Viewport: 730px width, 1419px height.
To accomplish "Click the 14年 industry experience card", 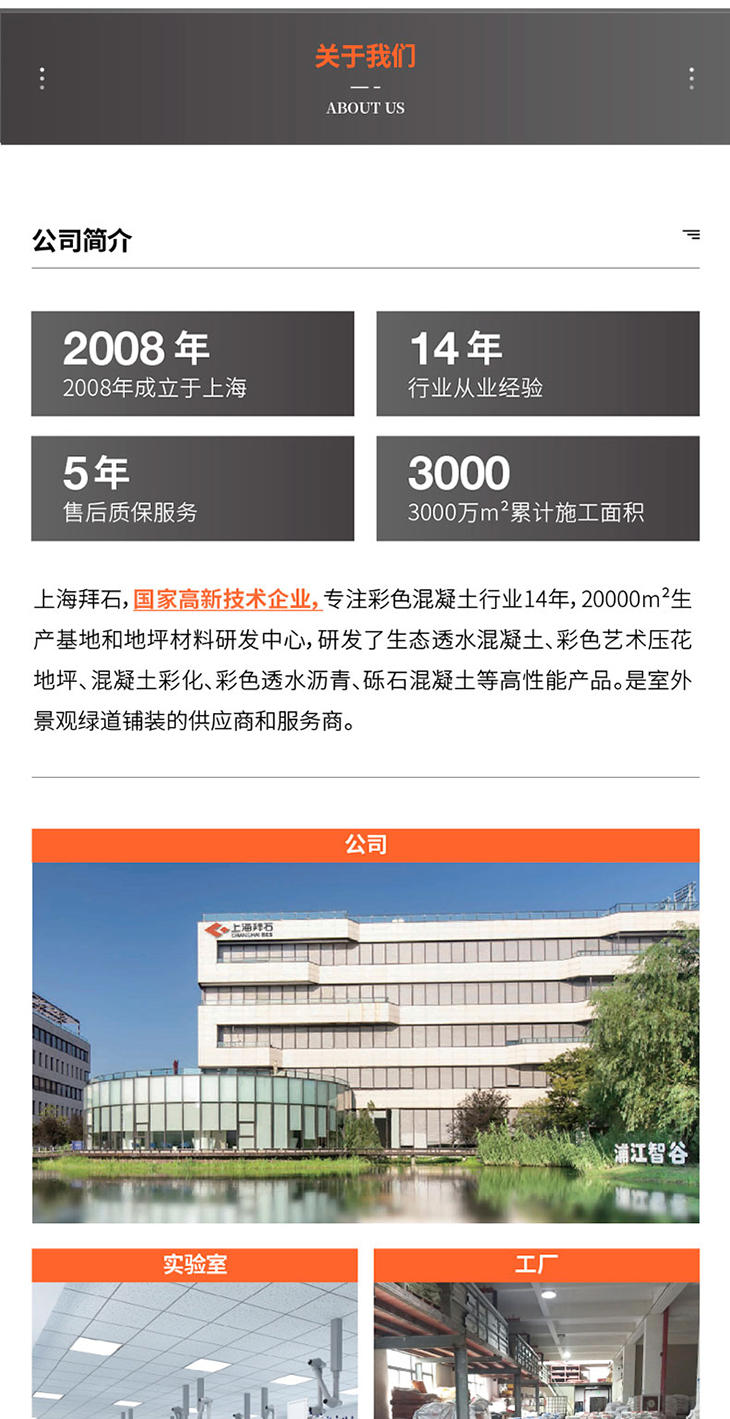I will [x=538, y=363].
